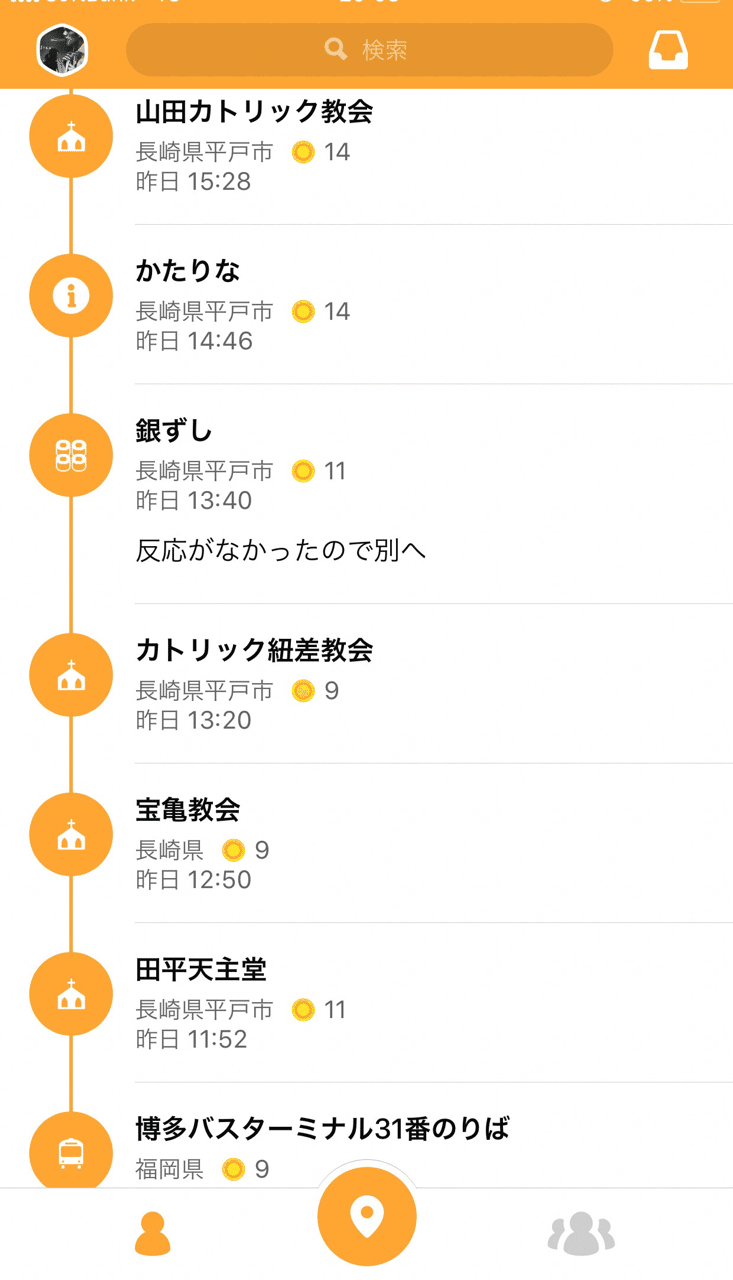Click the sushi icon for 銀ずし

click(x=70, y=455)
